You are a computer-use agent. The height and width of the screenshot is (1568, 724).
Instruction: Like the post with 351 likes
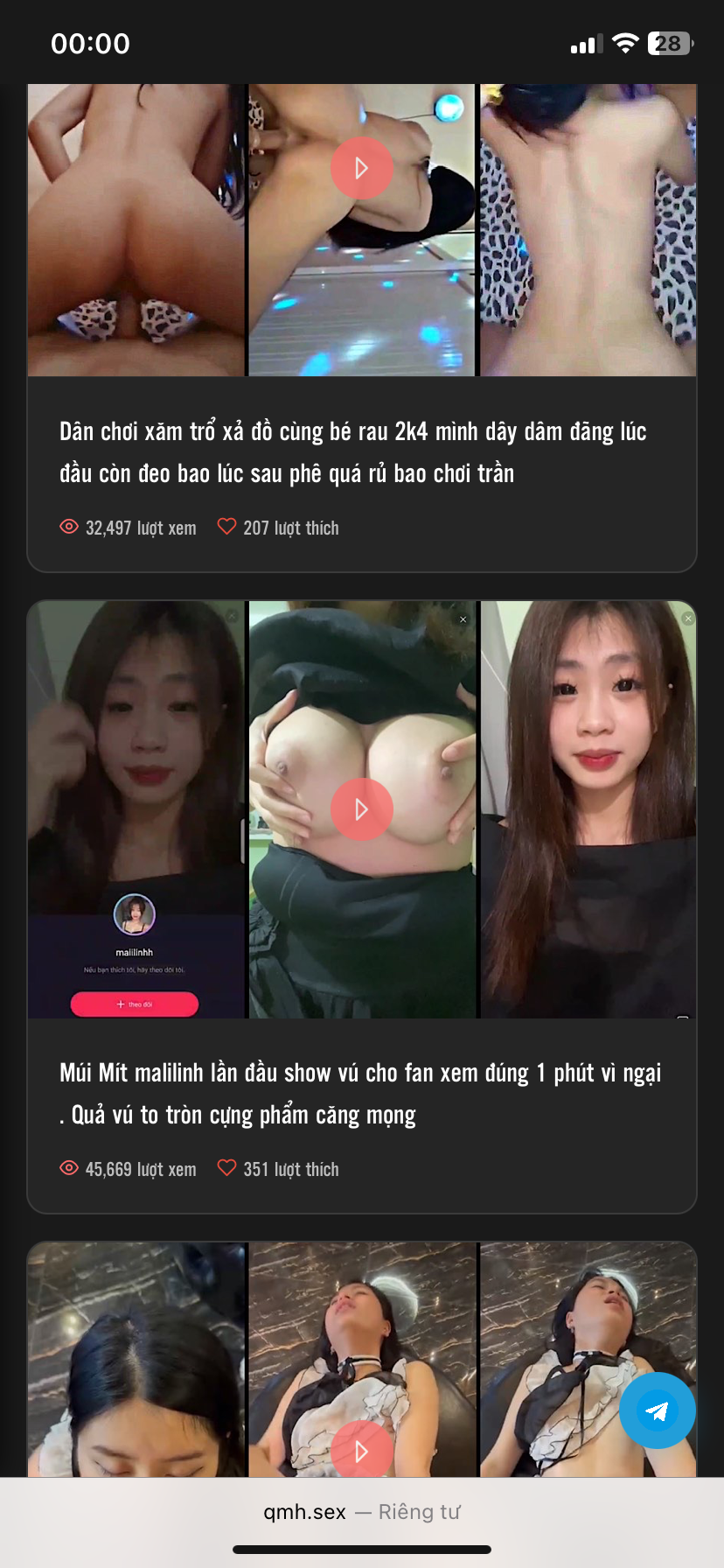click(x=227, y=1168)
